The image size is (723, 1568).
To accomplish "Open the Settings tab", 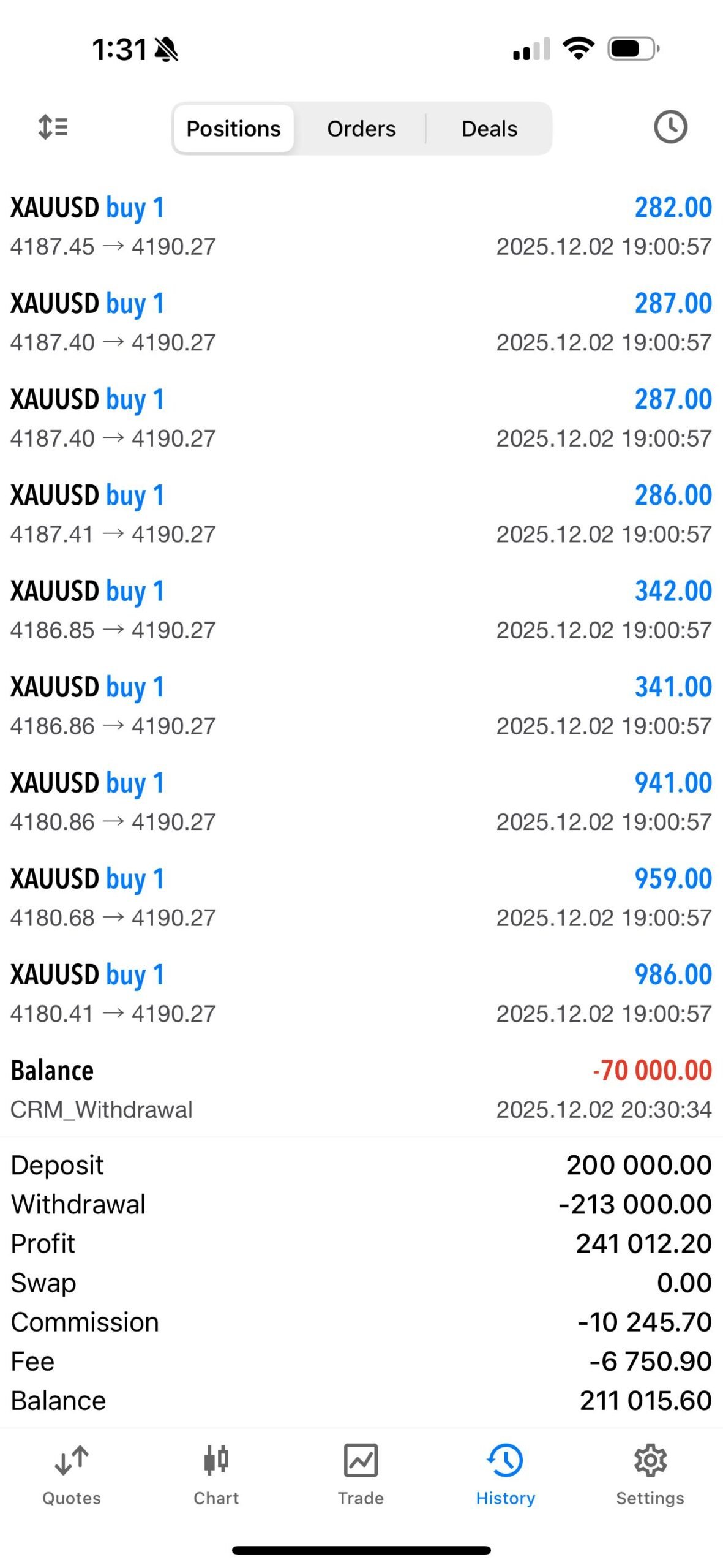I will coord(650,1474).
